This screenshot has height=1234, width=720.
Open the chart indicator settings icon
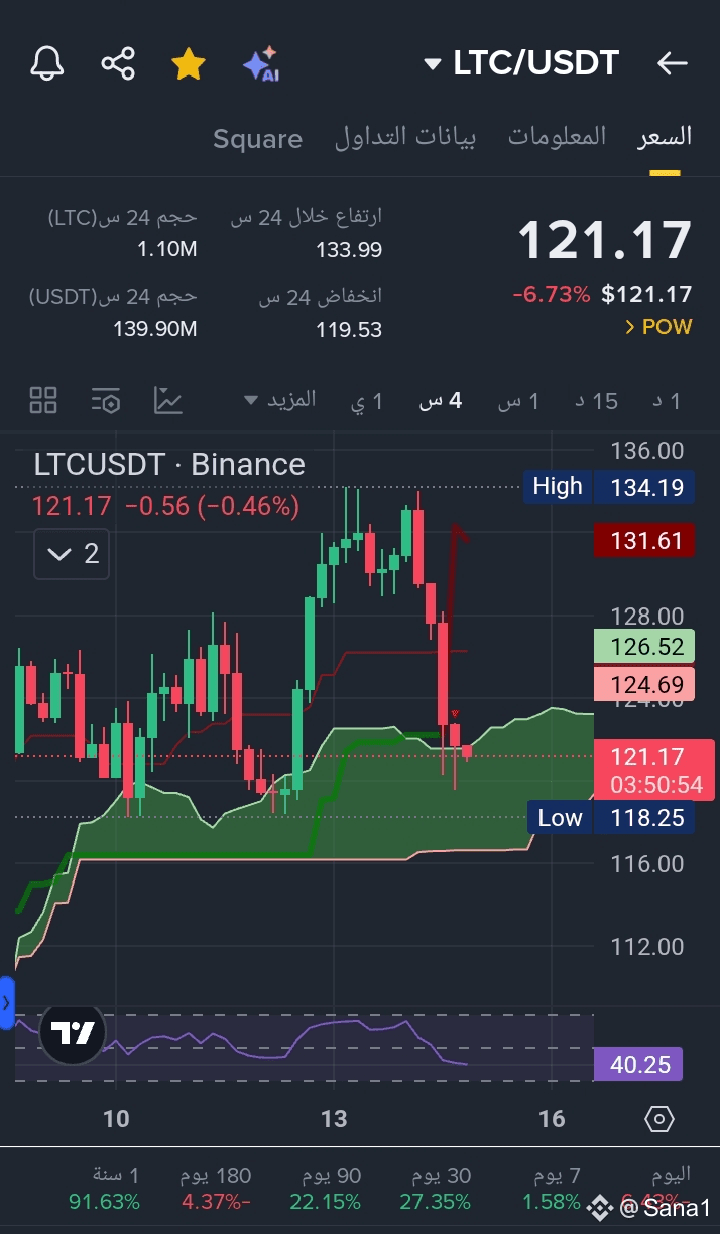[106, 401]
